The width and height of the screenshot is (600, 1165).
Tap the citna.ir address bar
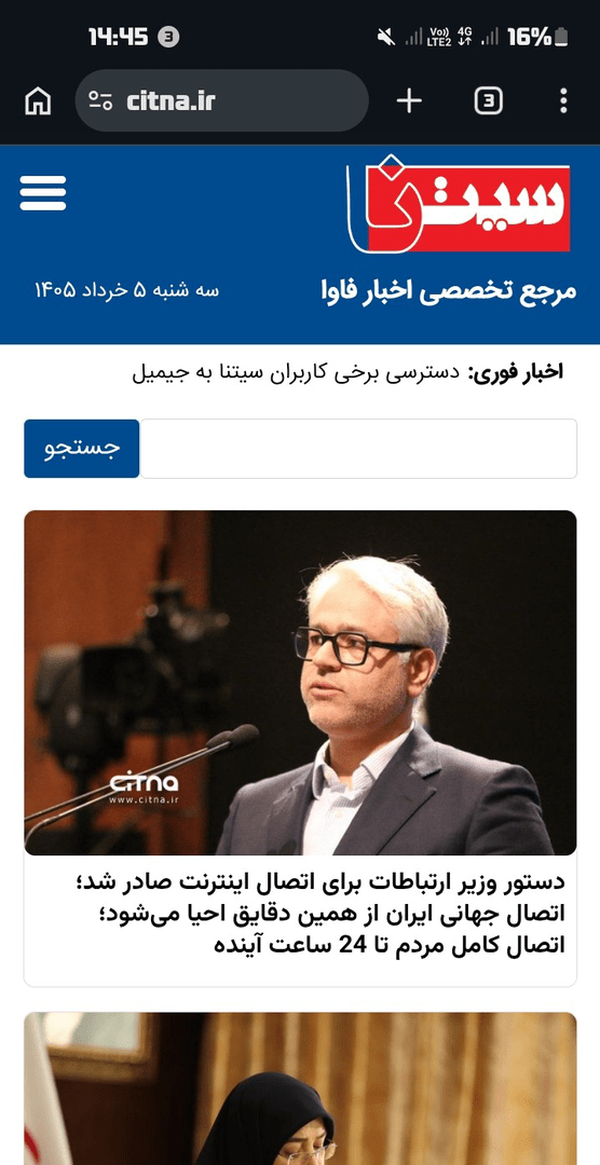coord(221,100)
